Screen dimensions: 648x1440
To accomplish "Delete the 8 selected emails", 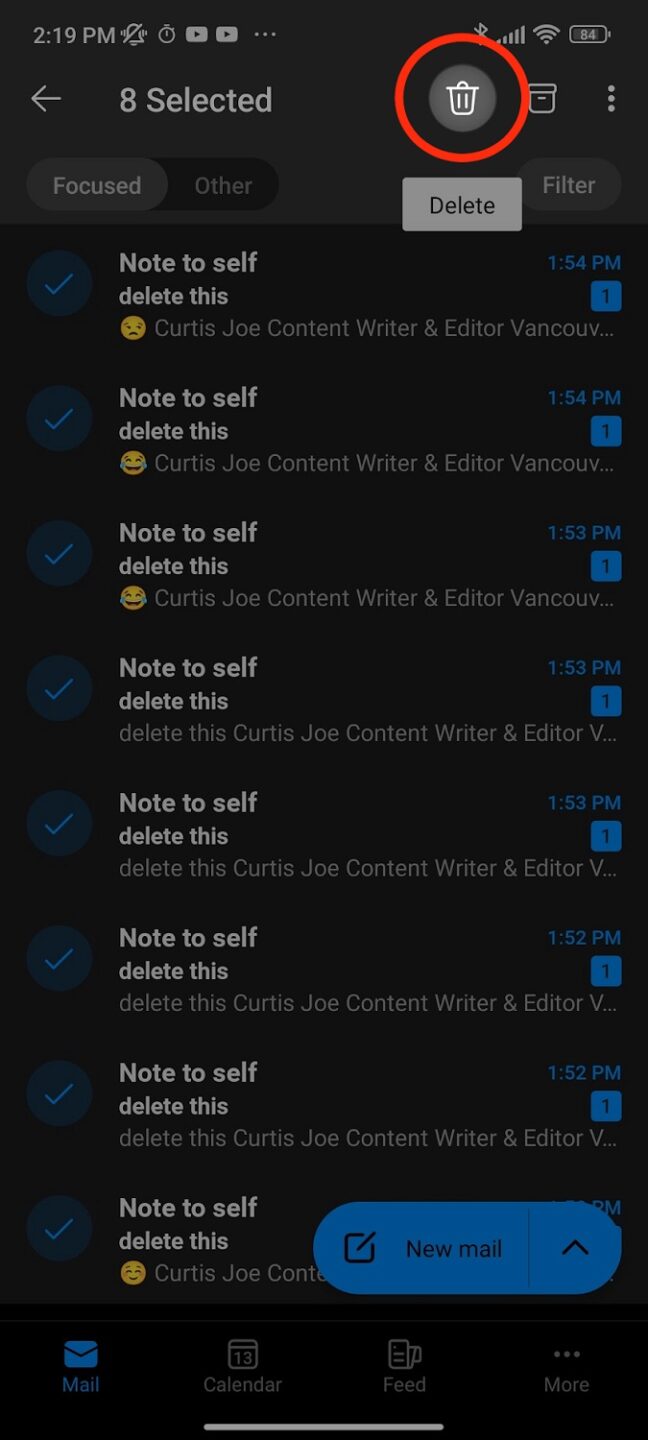I will click(462, 98).
